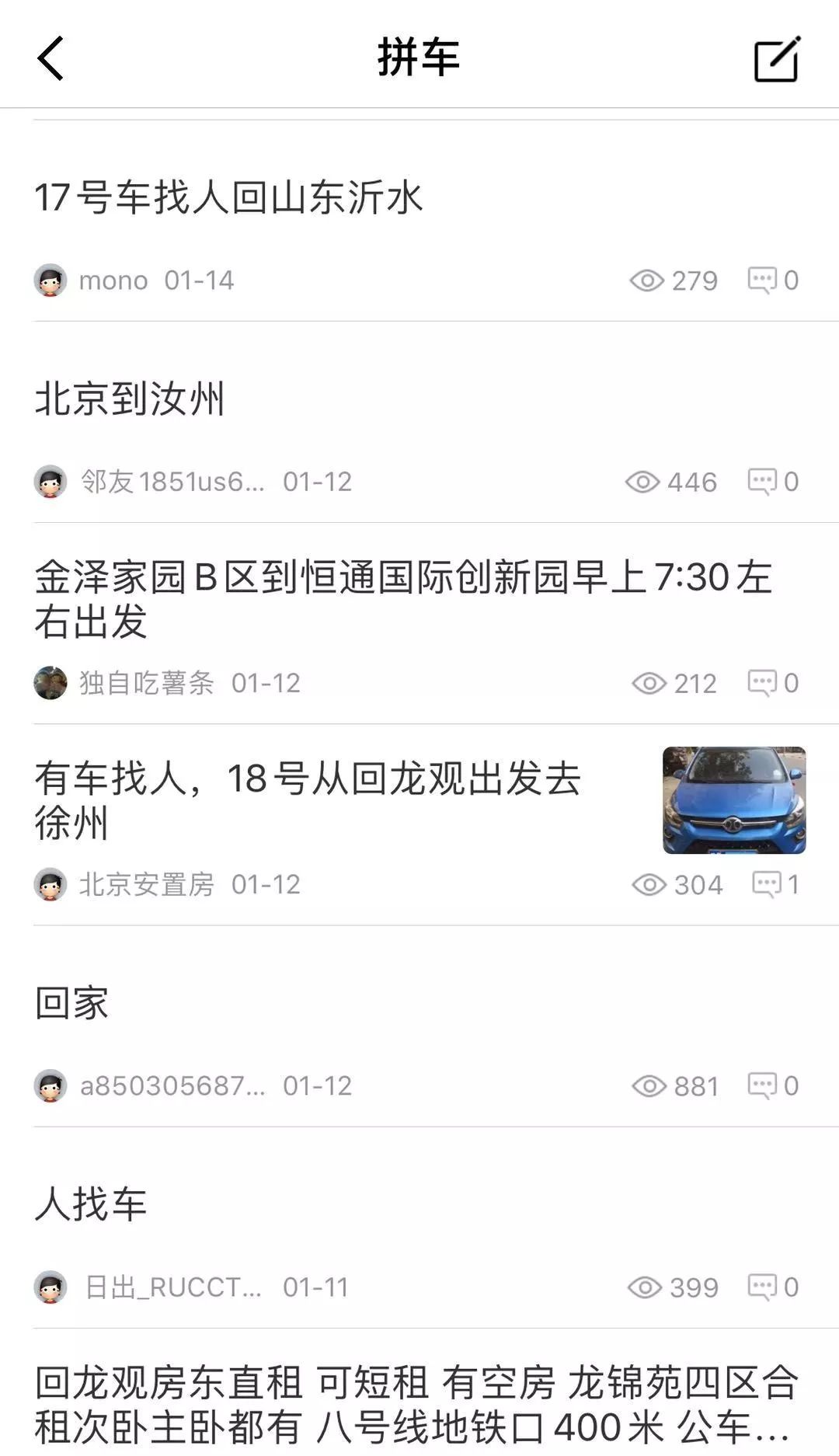839x1456 pixels.
Task: Open post 回龙观房东直租 可短租
Action: [x=416, y=1405]
